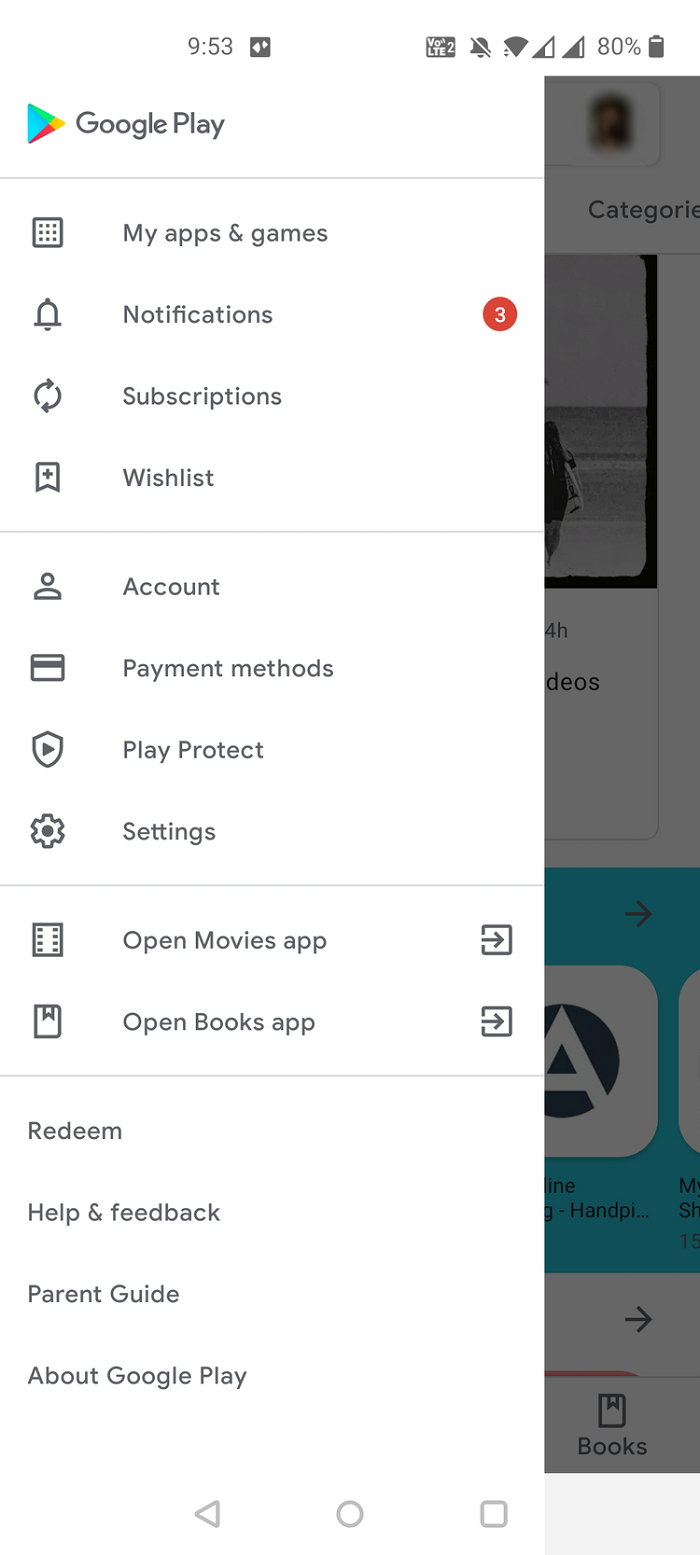
Task: Open Help & feedback
Action: tap(124, 1213)
